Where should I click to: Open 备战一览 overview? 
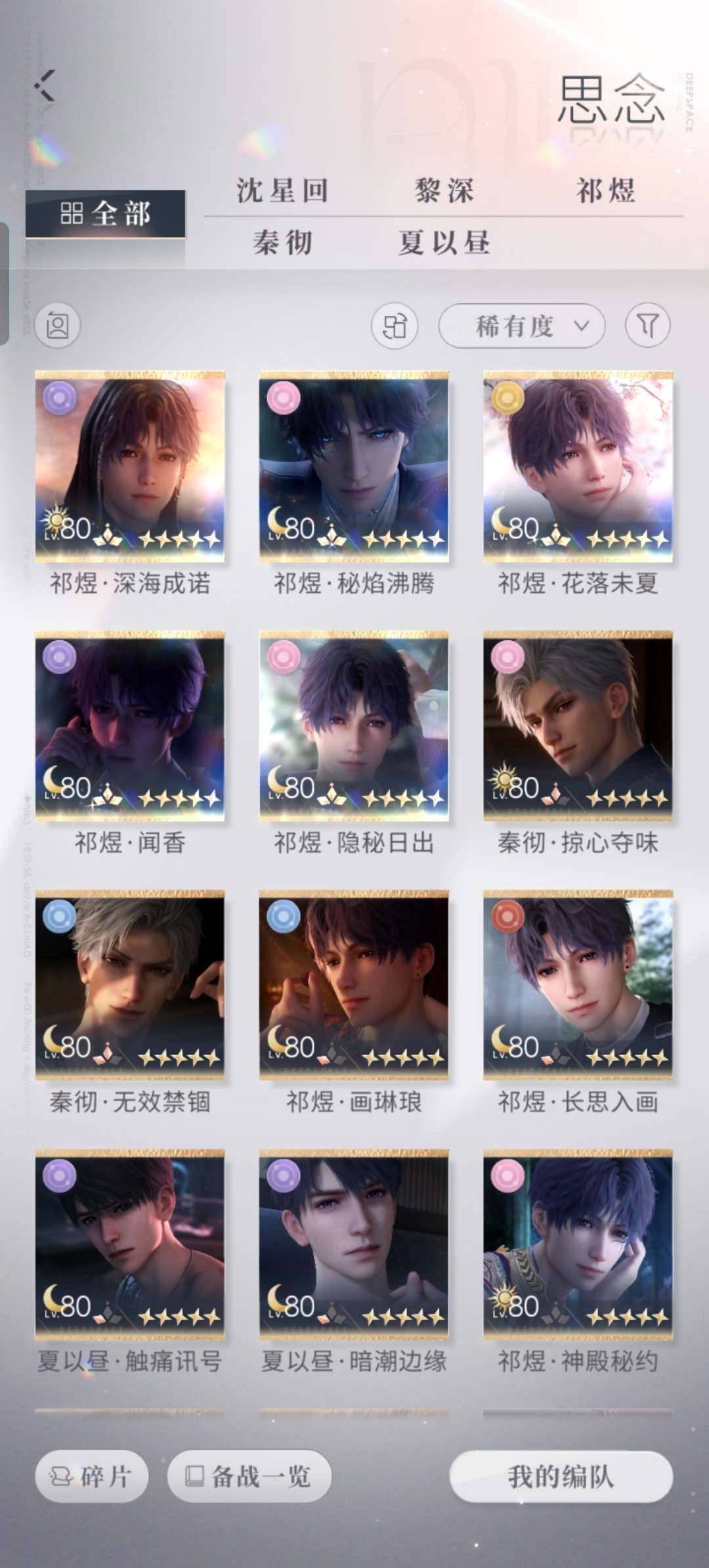tap(249, 1477)
